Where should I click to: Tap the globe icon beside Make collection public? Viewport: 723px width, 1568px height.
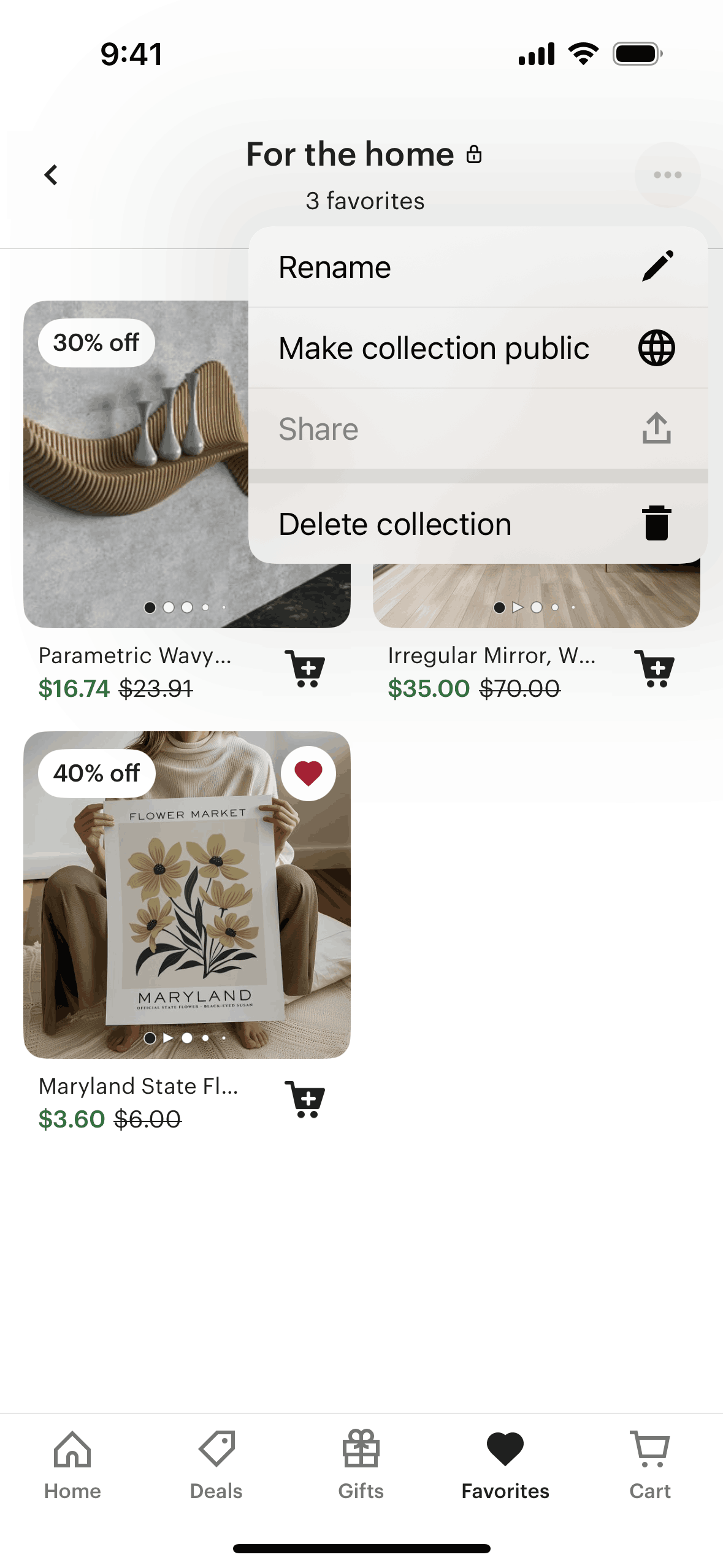[656, 348]
